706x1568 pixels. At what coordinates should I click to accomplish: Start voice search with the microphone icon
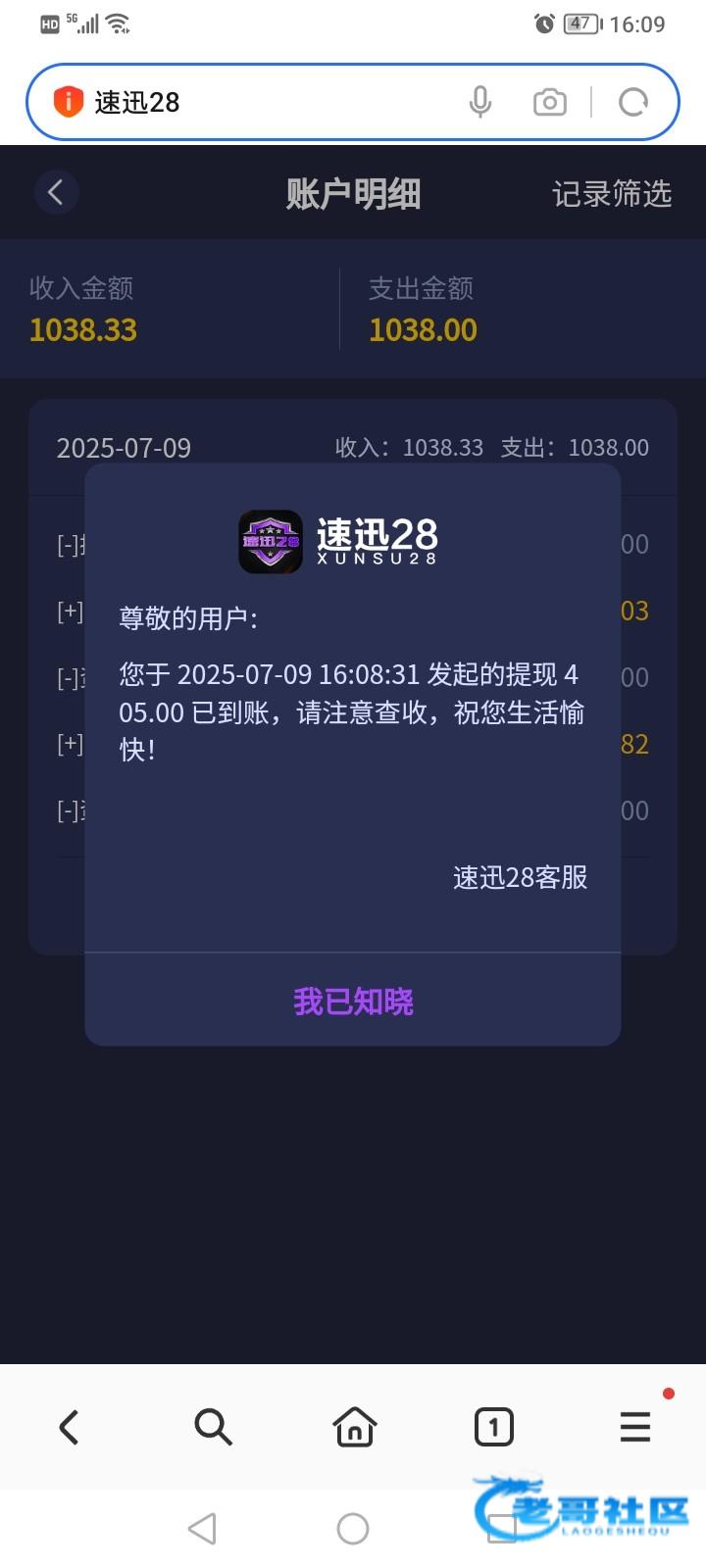[479, 102]
